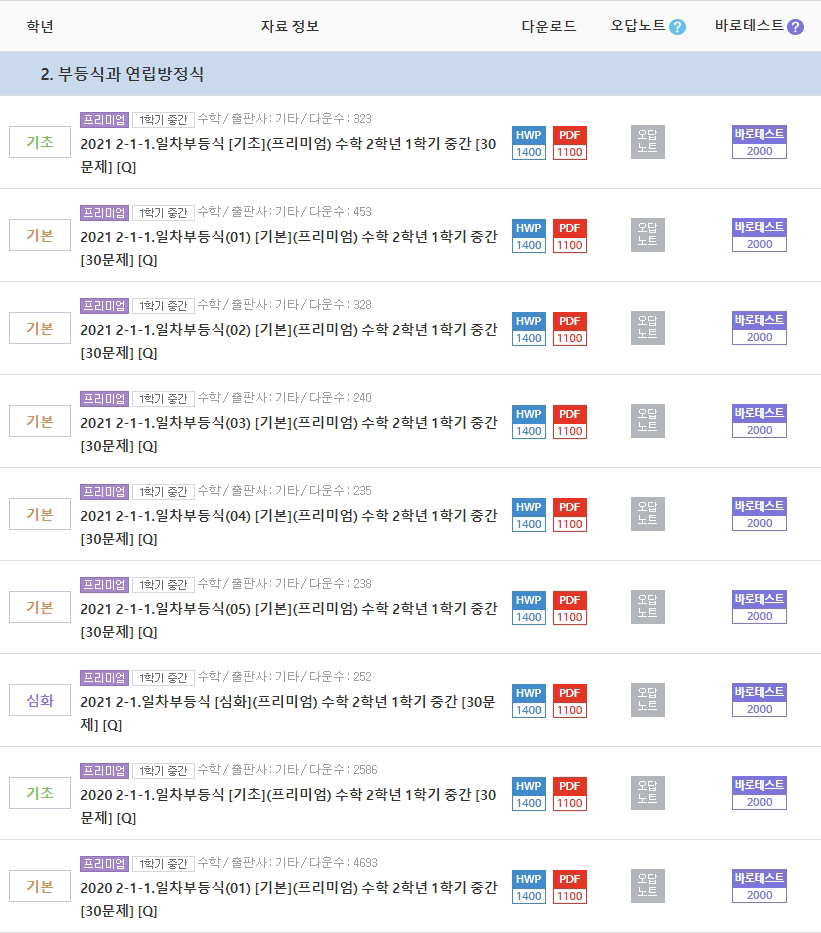This screenshot has height=933, width=821.
Task: Open 오답노트 for 2020 일차부등식(01) [기본]
Action: click(x=647, y=886)
